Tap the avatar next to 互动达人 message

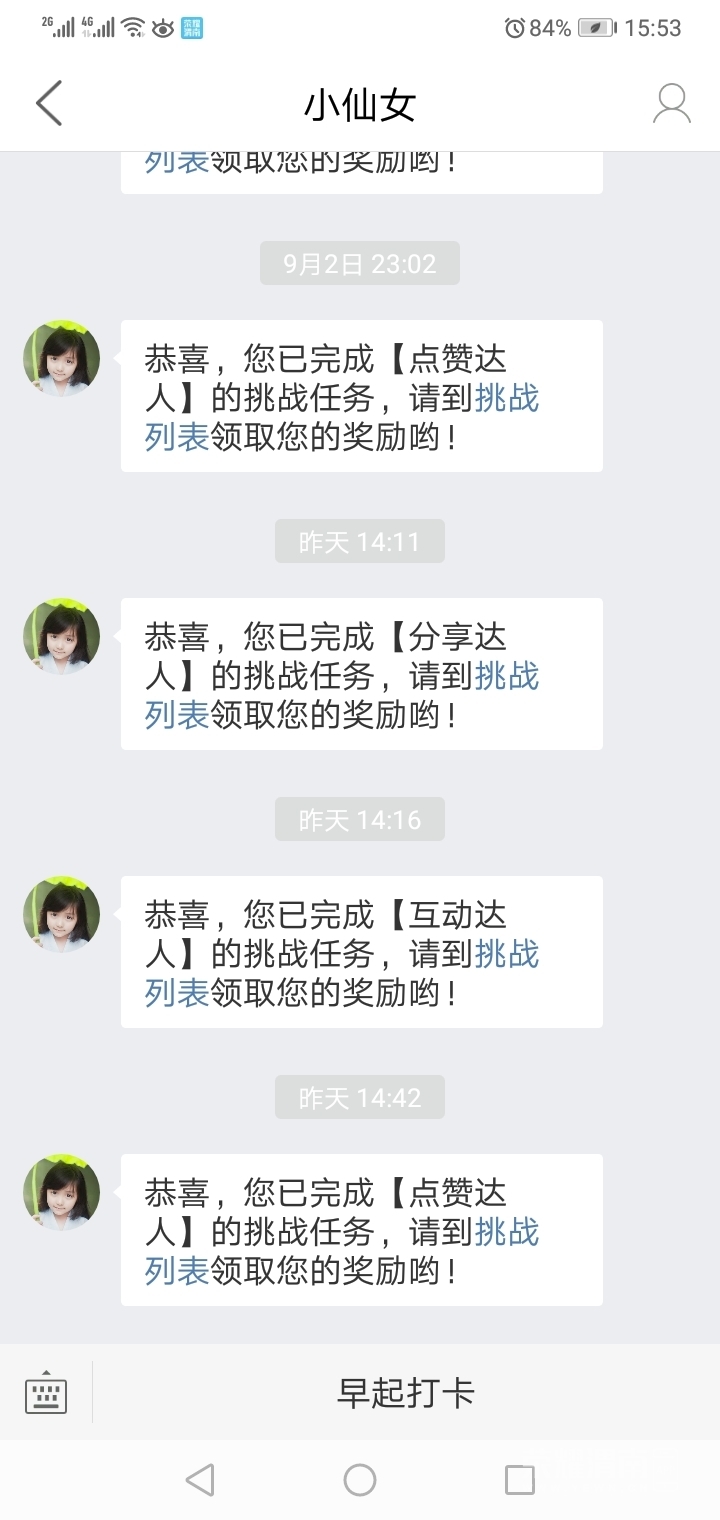coord(62,914)
